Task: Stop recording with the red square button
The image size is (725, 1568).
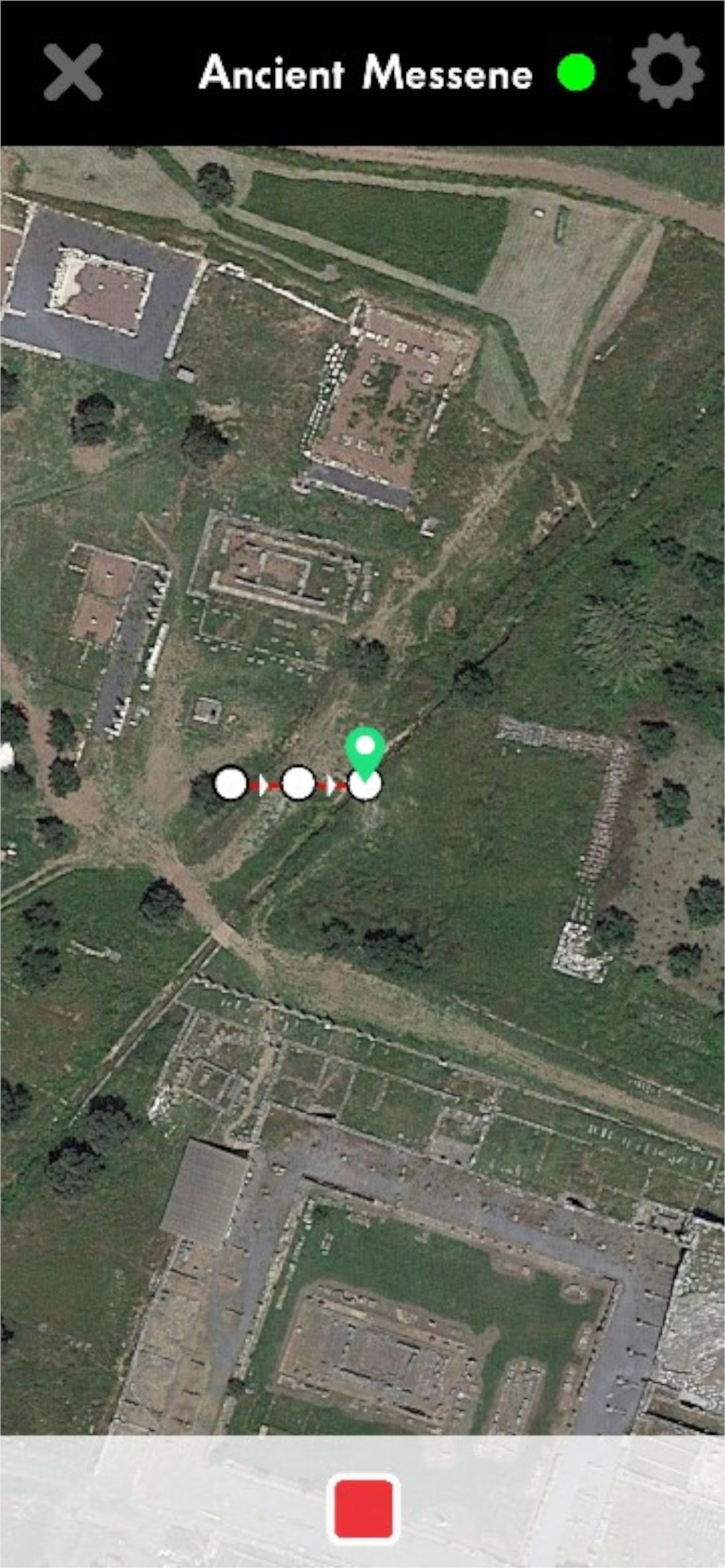Action: tap(363, 1509)
